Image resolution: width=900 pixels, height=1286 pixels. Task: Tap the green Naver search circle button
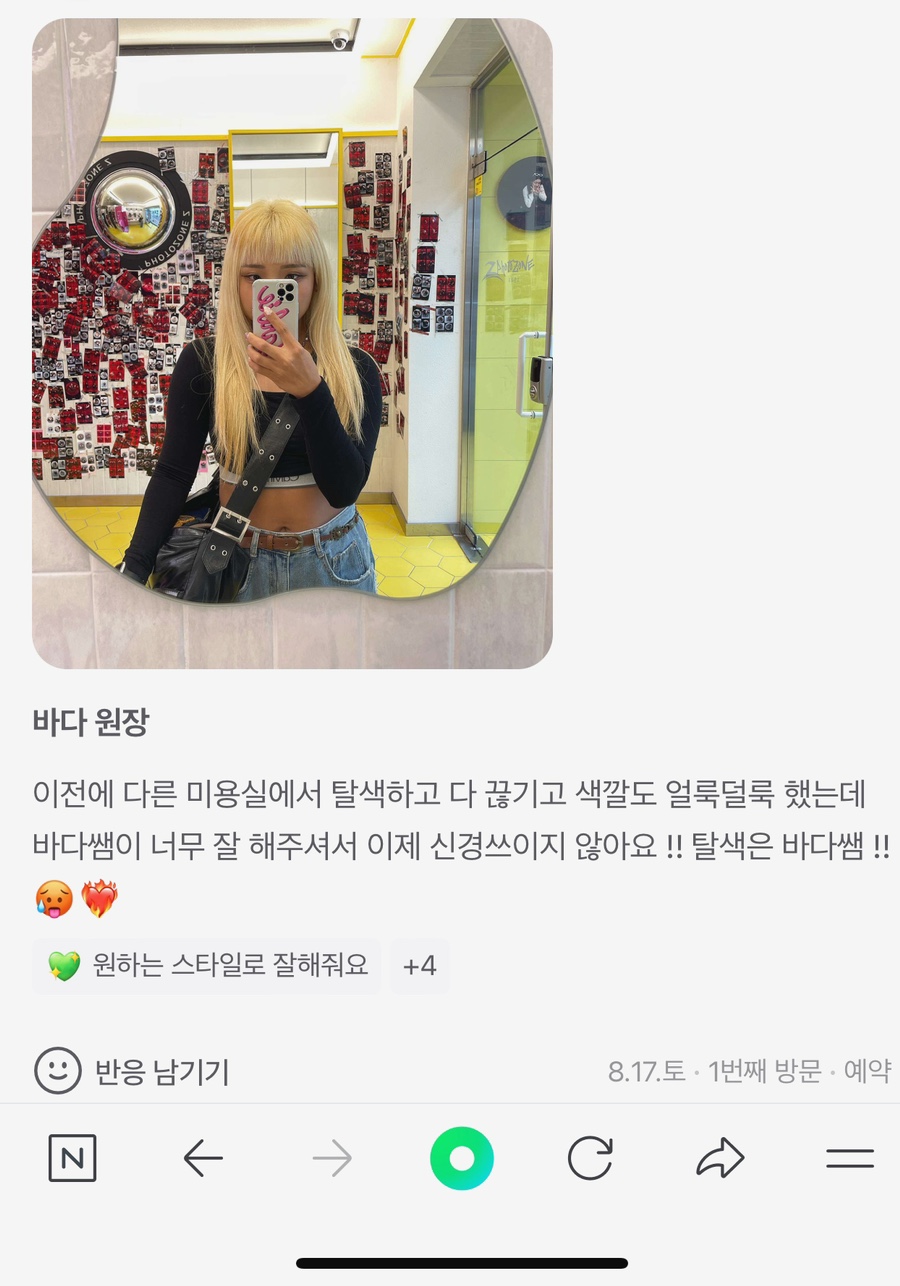click(461, 1159)
